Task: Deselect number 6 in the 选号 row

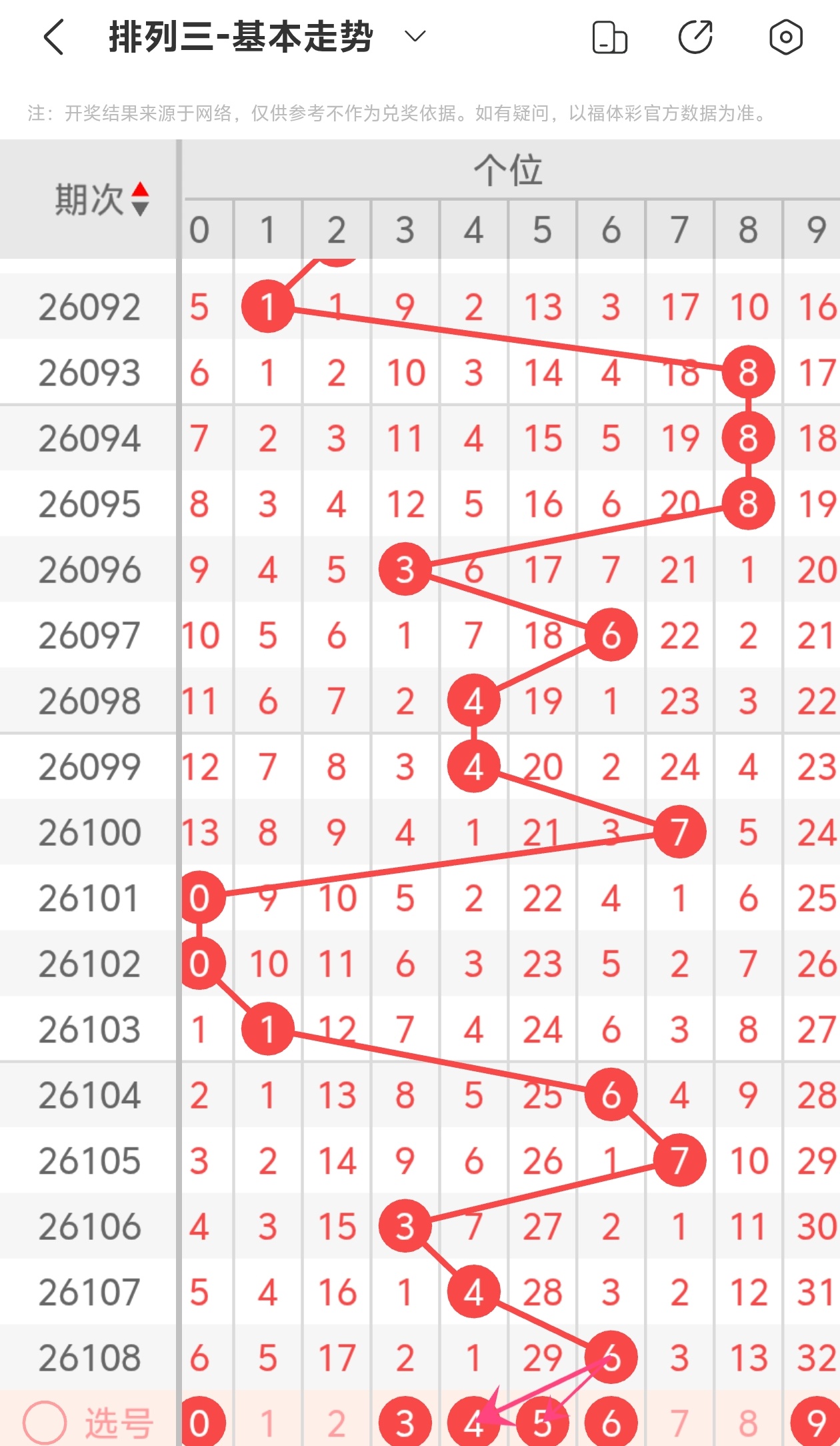Action: [x=611, y=1423]
